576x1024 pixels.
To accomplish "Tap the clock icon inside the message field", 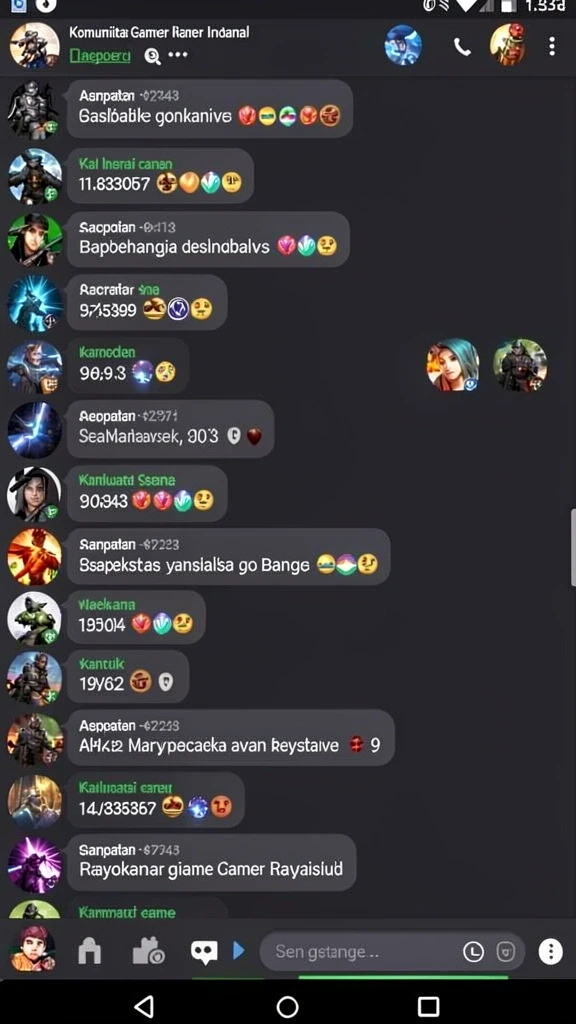I will pos(473,952).
